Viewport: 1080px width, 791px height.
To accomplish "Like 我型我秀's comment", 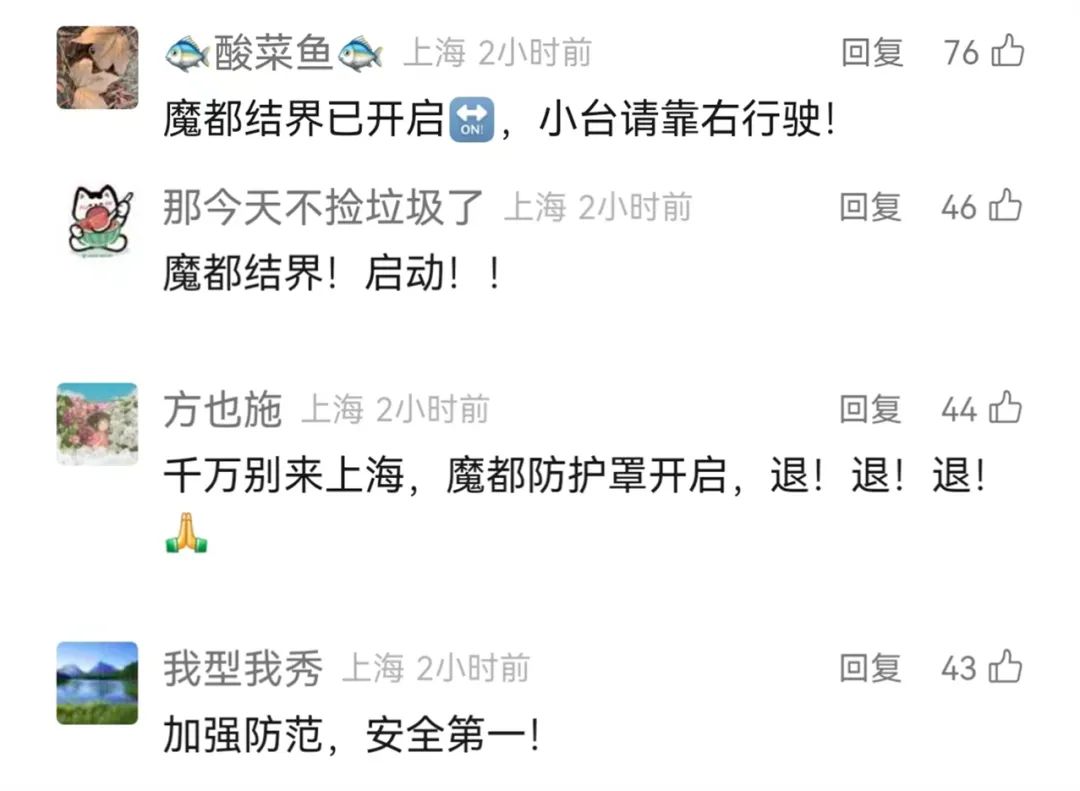I will click(x=1006, y=668).
